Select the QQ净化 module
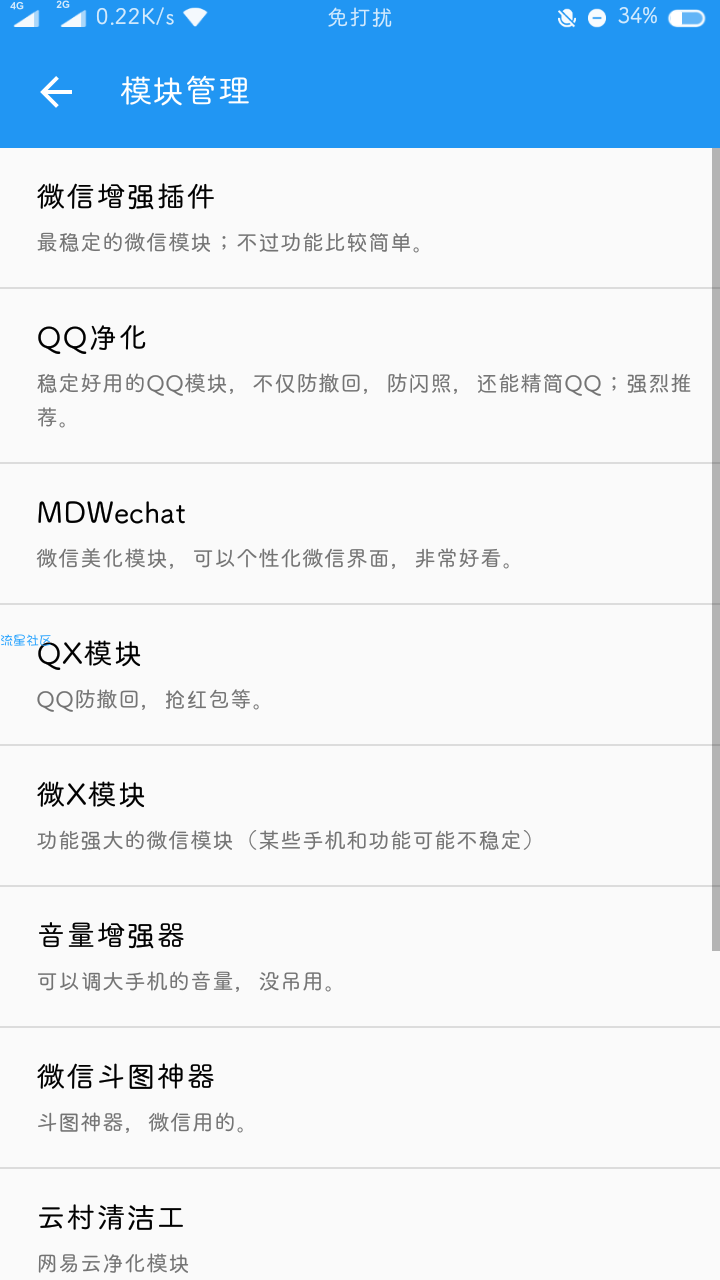Screen dimensions: 720x1280 pos(360,376)
